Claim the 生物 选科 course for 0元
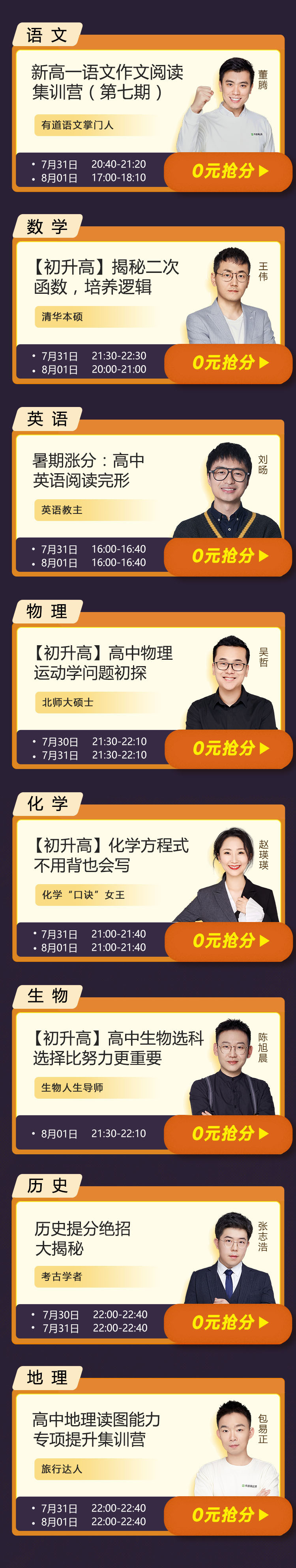Screen dimensions: 296x1568 [x=229, y=1133]
